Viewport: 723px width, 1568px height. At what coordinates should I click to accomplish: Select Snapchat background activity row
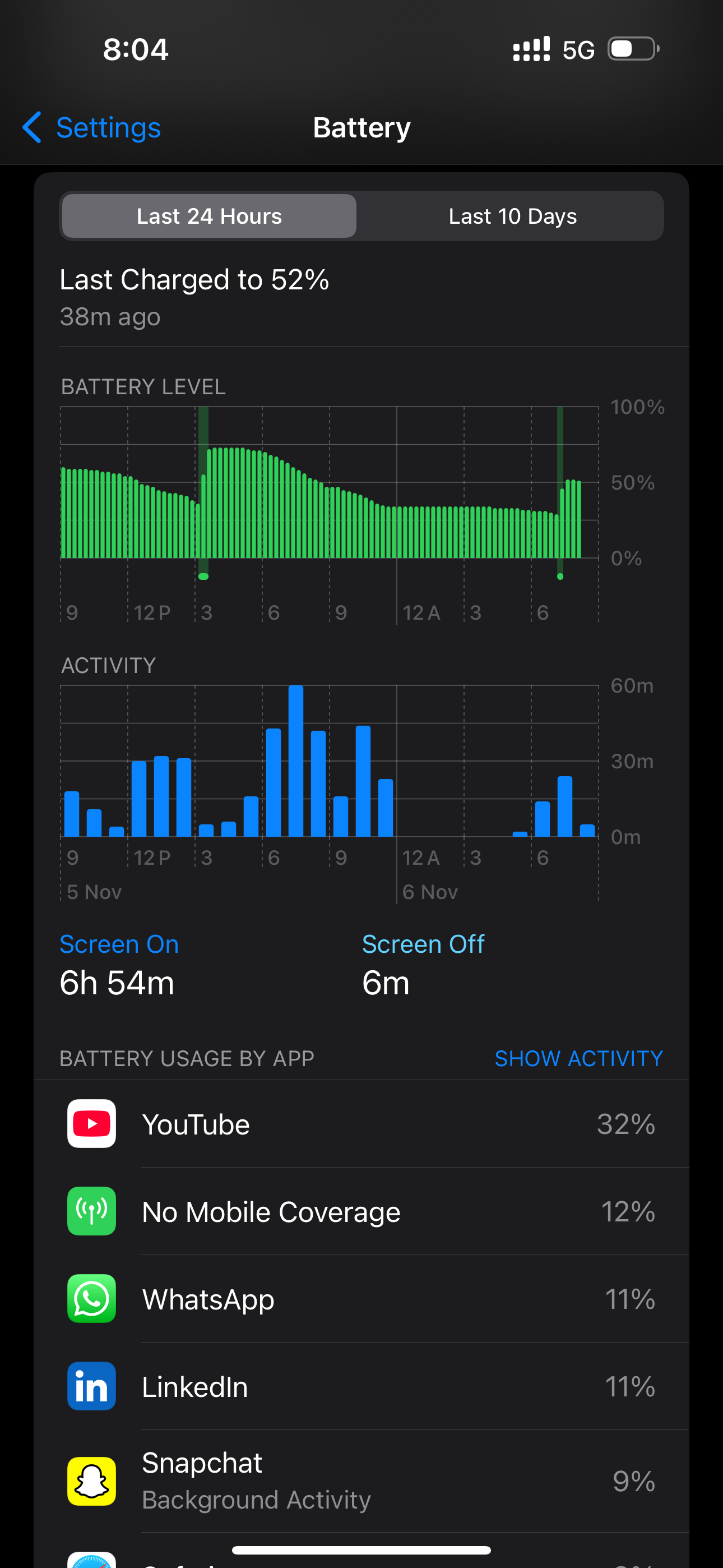(361, 1481)
